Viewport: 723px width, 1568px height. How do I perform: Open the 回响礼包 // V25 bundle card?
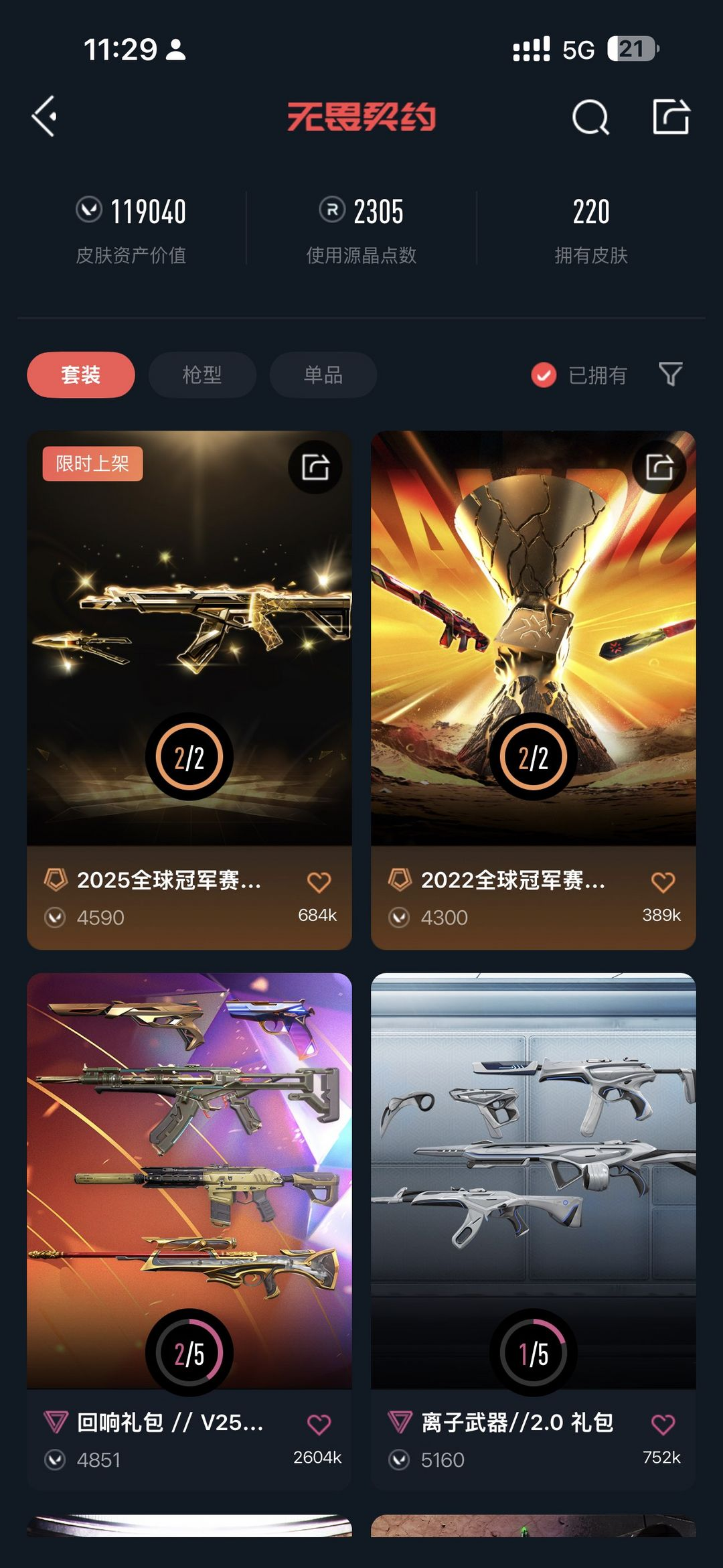(x=189, y=1231)
